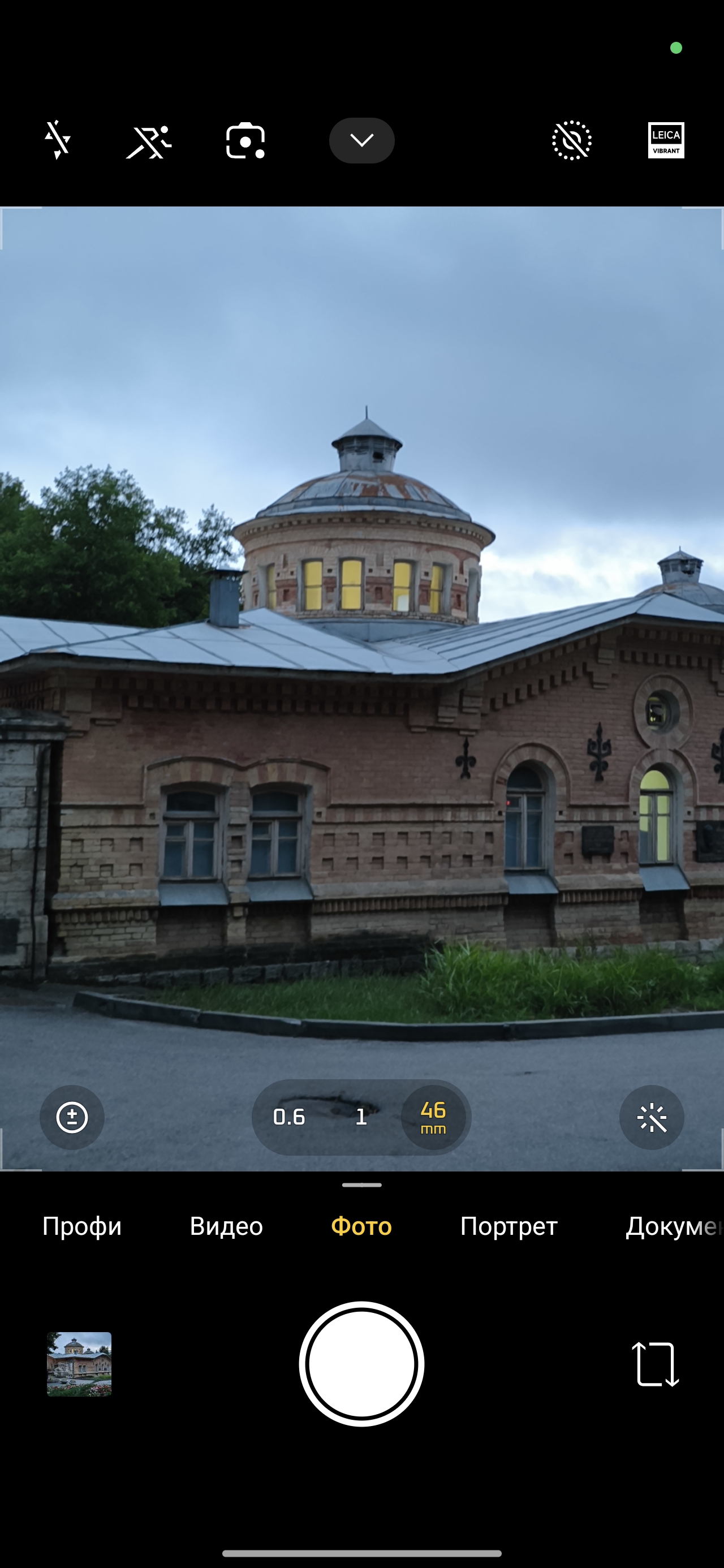Switch to Портрет mode
This screenshot has width=724, height=1568.
[508, 1226]
